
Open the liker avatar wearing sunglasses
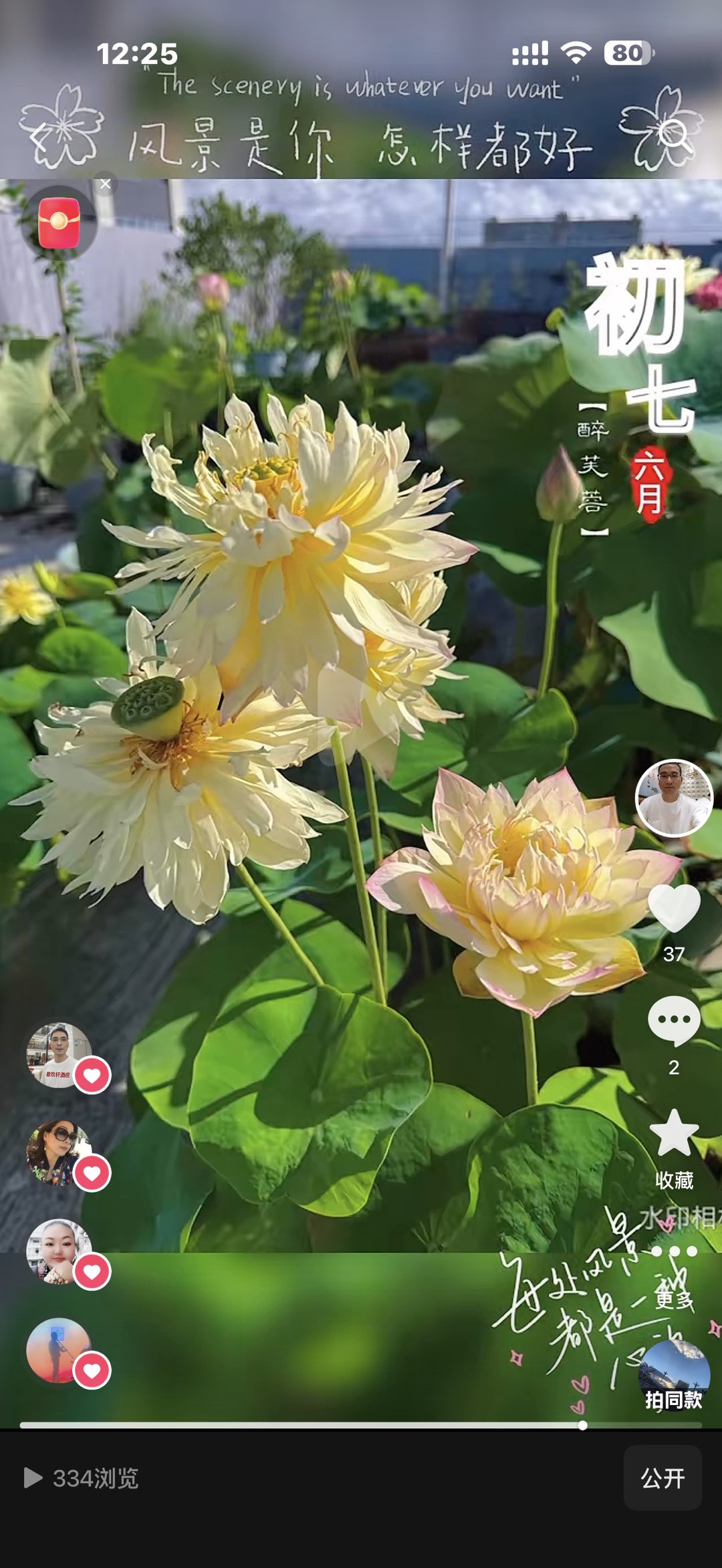click(x=59, y=1153)
